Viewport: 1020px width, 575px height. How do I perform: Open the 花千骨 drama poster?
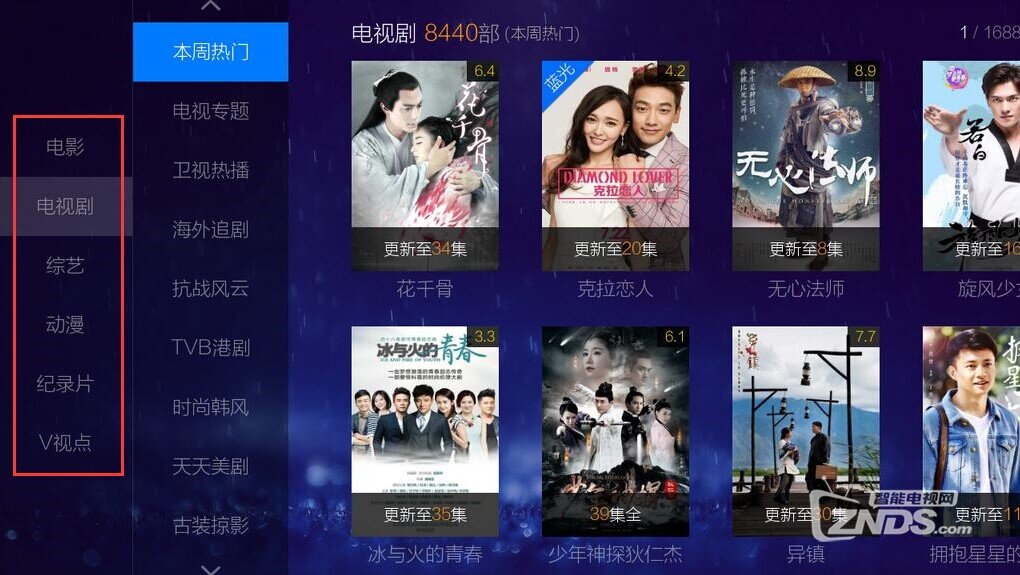click(x=425, y=166)
